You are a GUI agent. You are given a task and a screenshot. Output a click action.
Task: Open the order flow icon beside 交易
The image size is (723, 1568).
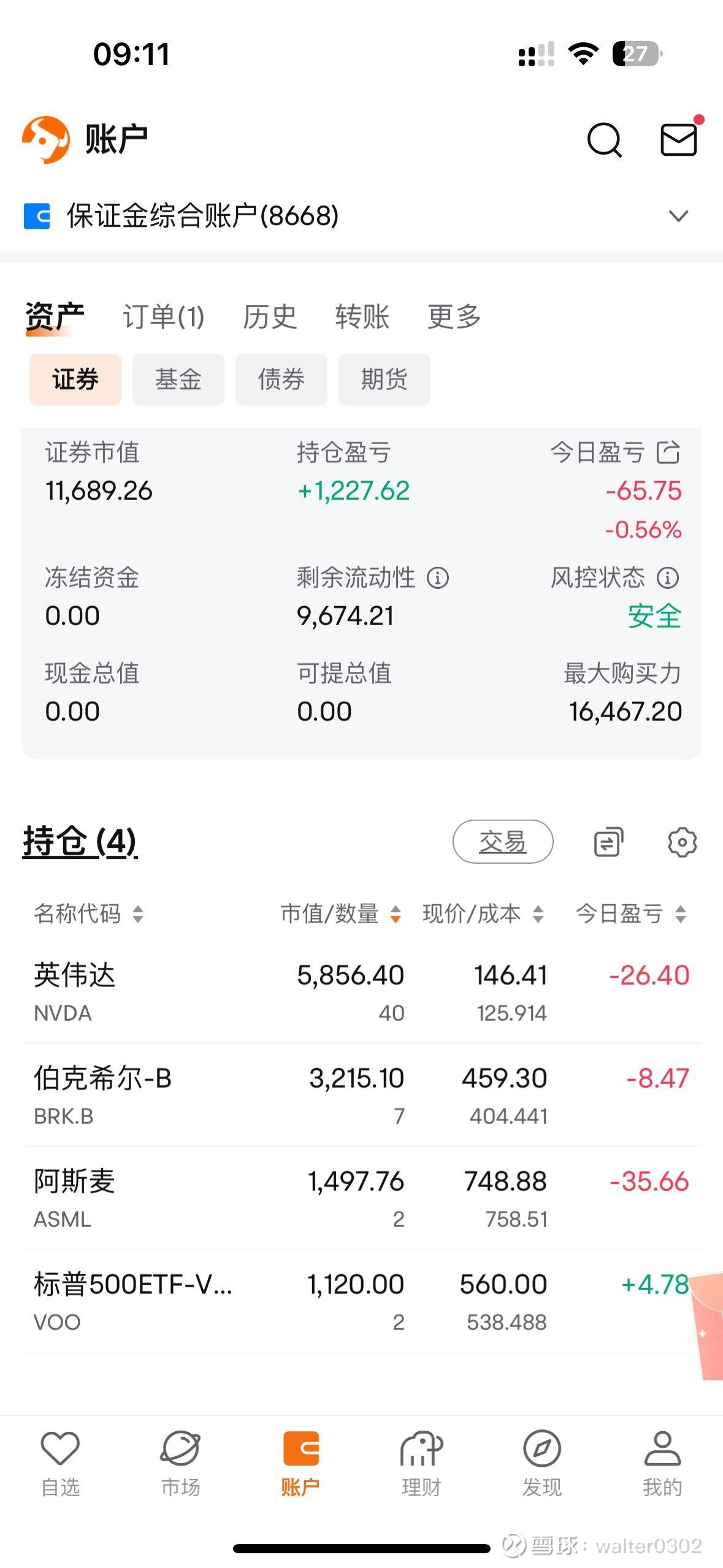(x=608, y=842)
